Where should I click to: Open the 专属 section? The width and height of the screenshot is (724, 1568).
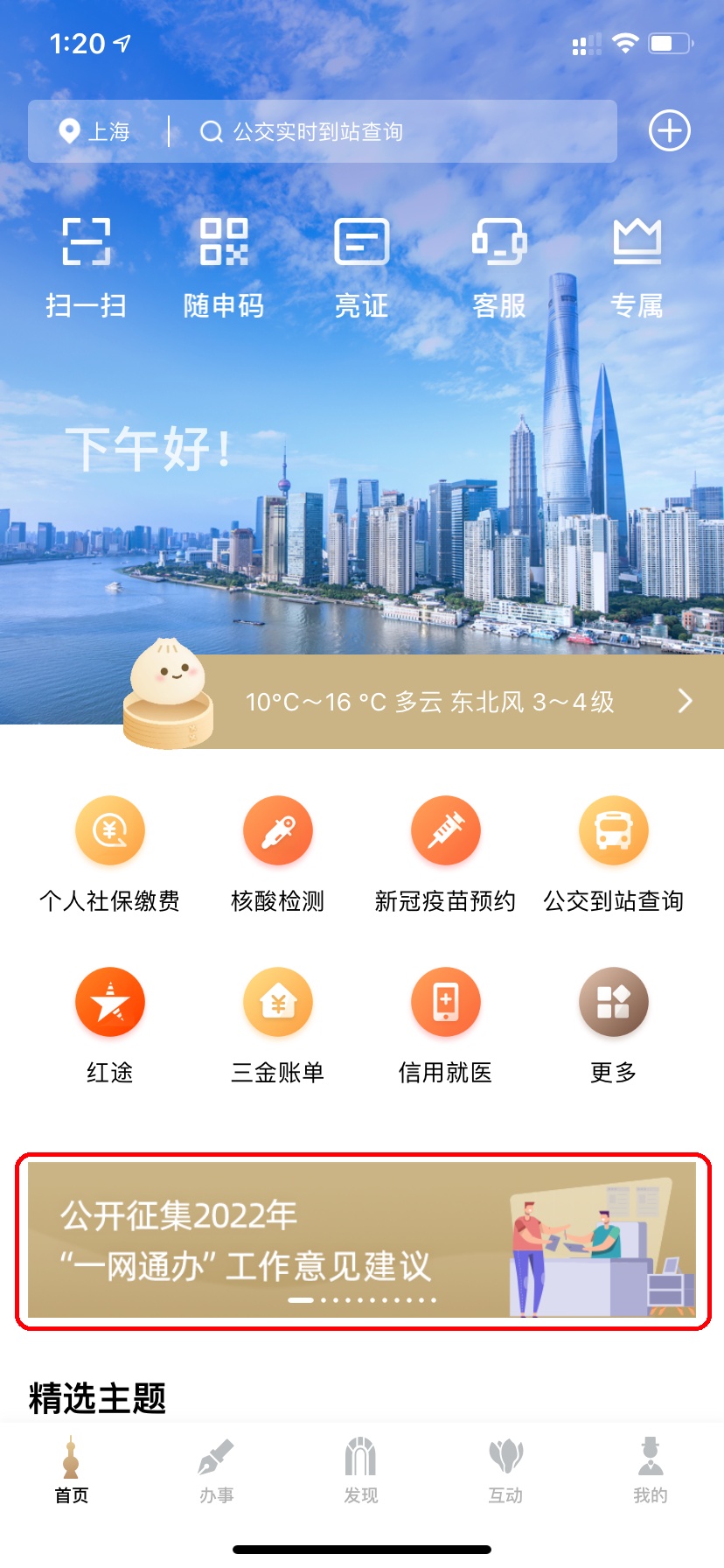point(637,266)
